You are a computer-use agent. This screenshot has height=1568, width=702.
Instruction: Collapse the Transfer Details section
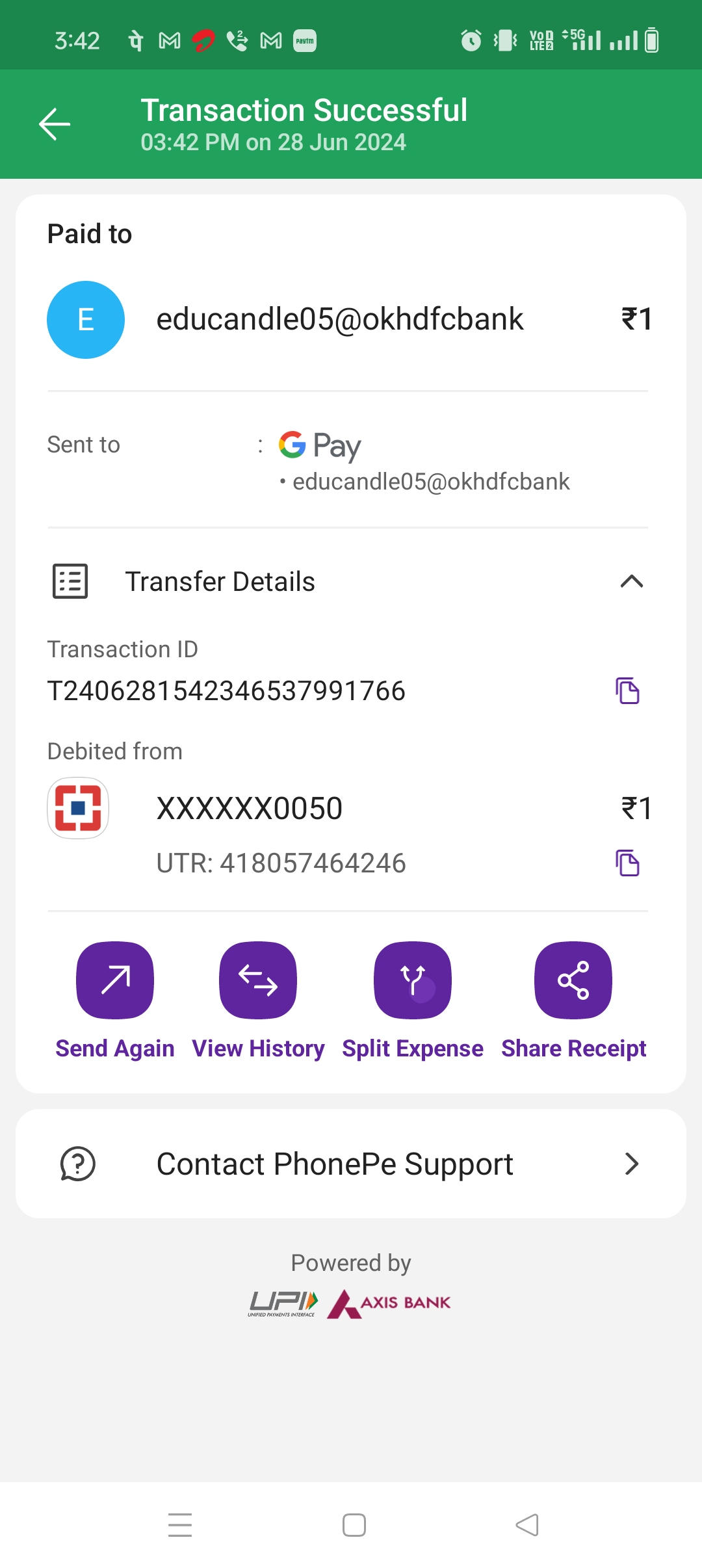[x=631, y=581]
